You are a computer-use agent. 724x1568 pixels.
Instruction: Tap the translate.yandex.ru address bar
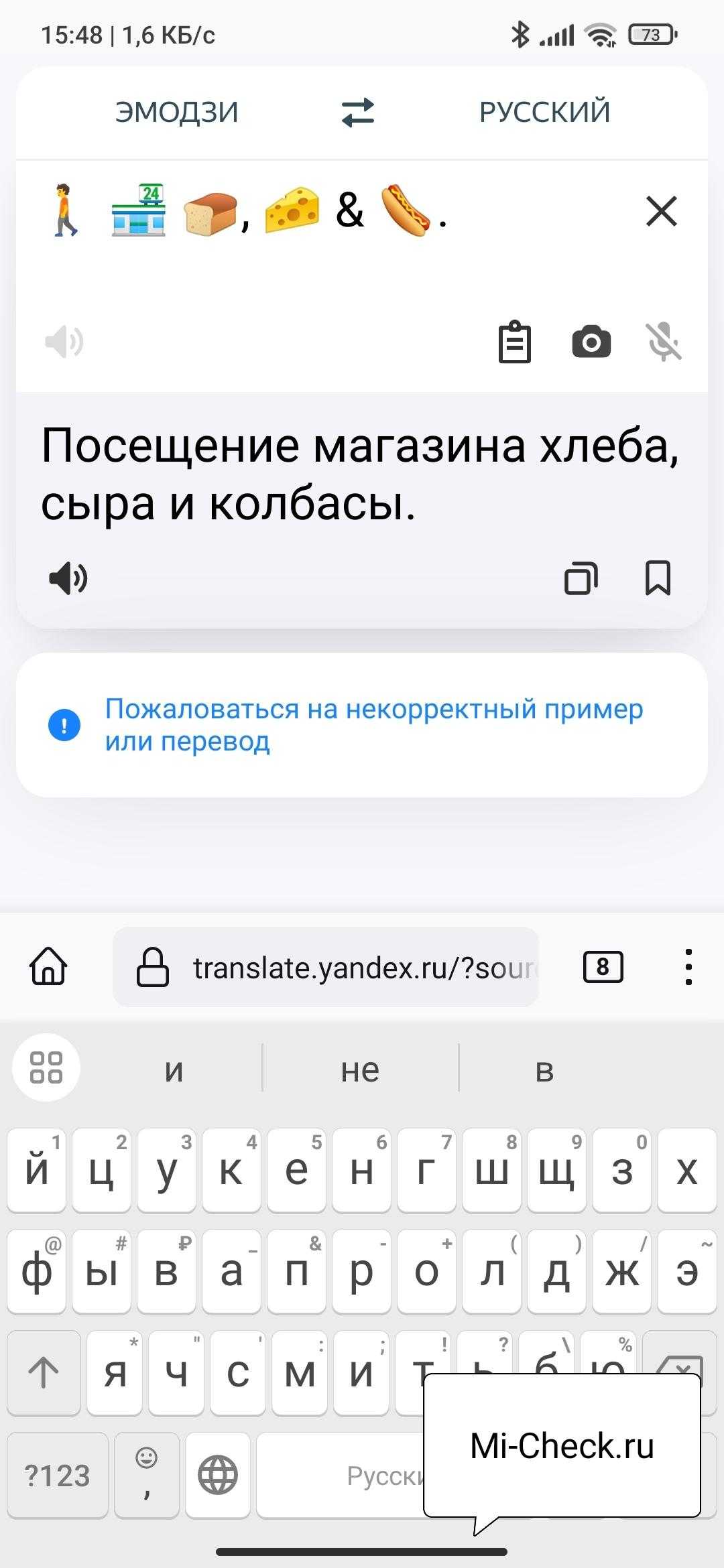click(335, 967)
